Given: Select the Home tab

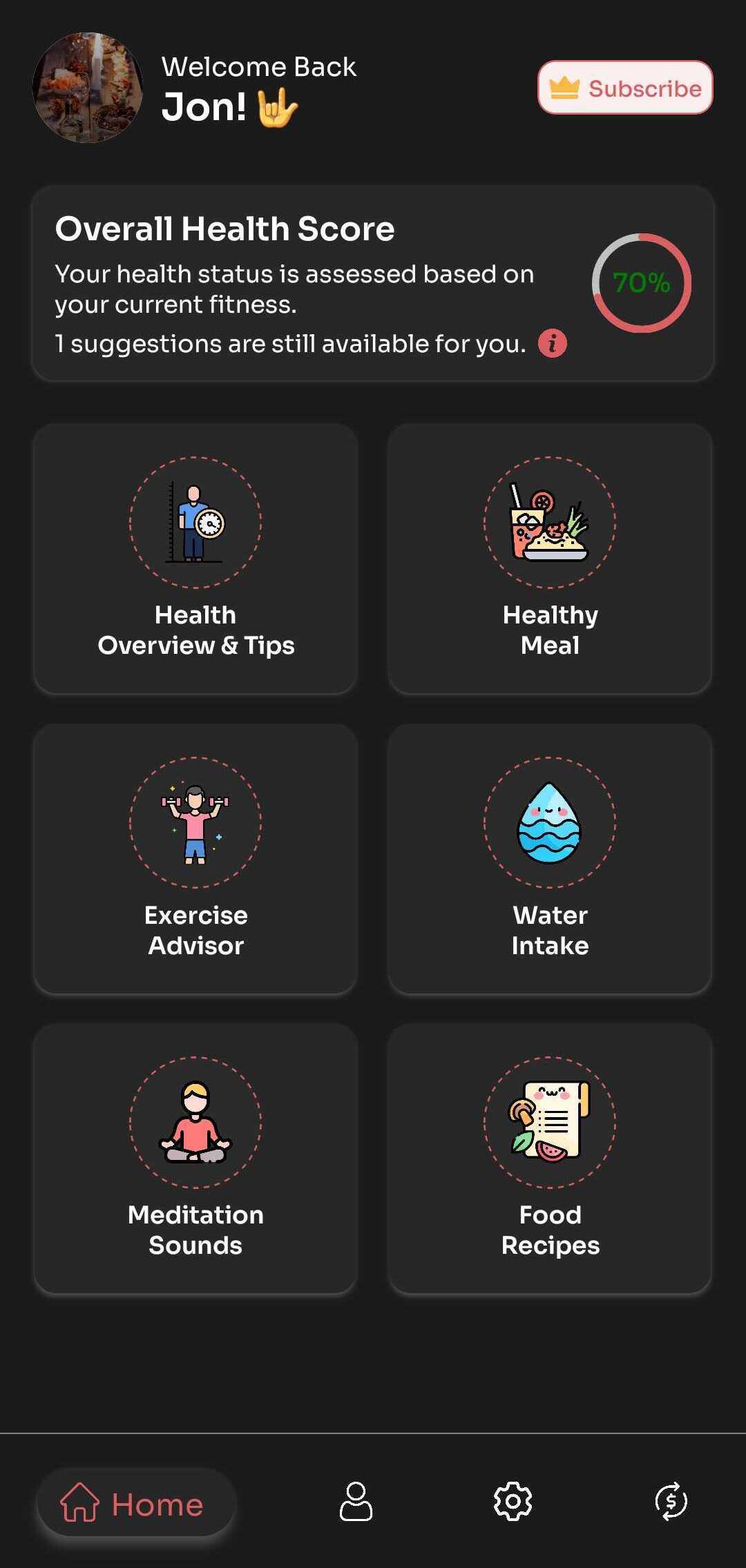Looking at the screenshot, I should (x=136, y=1503).
